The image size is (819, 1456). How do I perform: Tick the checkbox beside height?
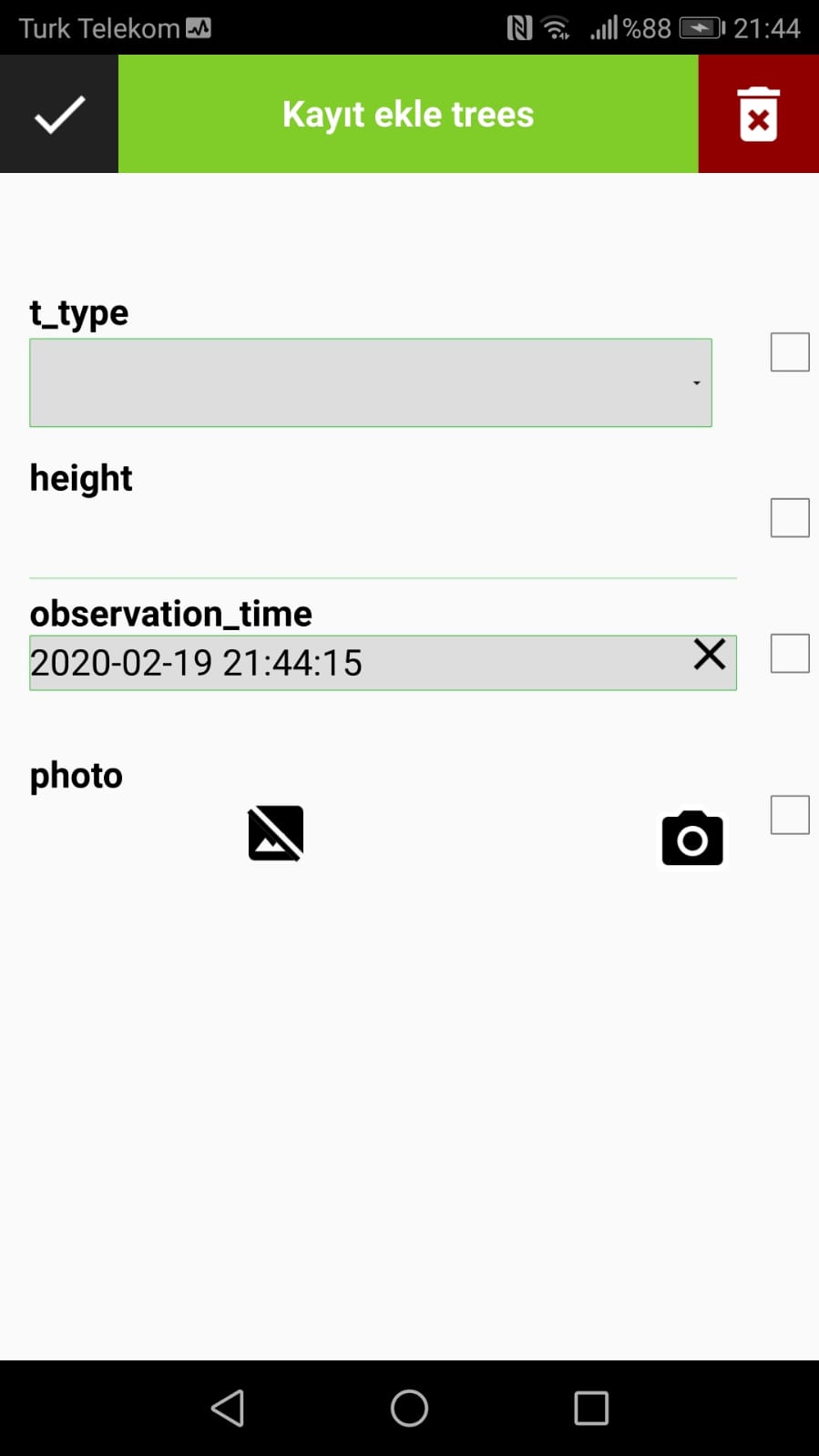tap(790, 518)
